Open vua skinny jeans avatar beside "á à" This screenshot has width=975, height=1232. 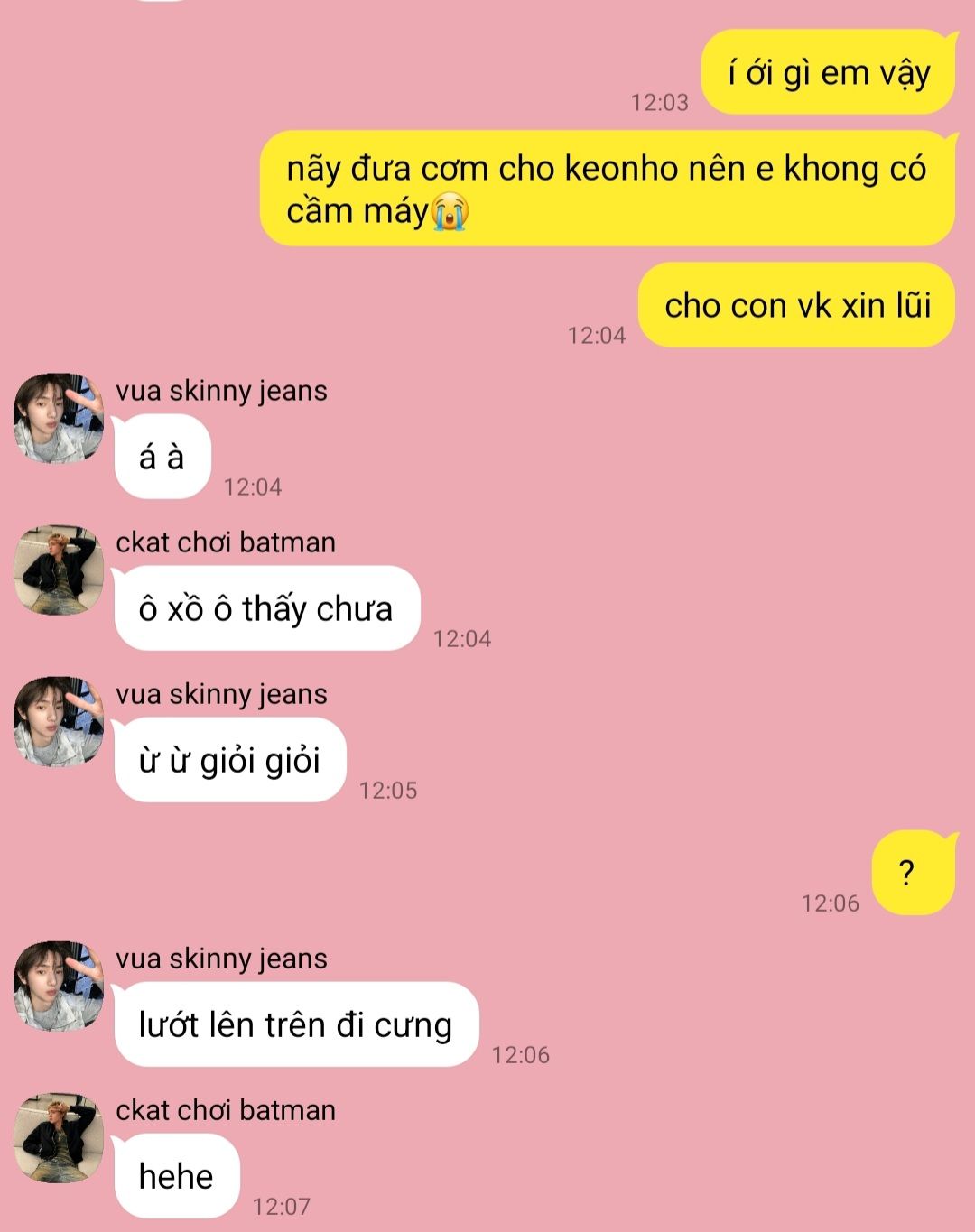[59, 418]
